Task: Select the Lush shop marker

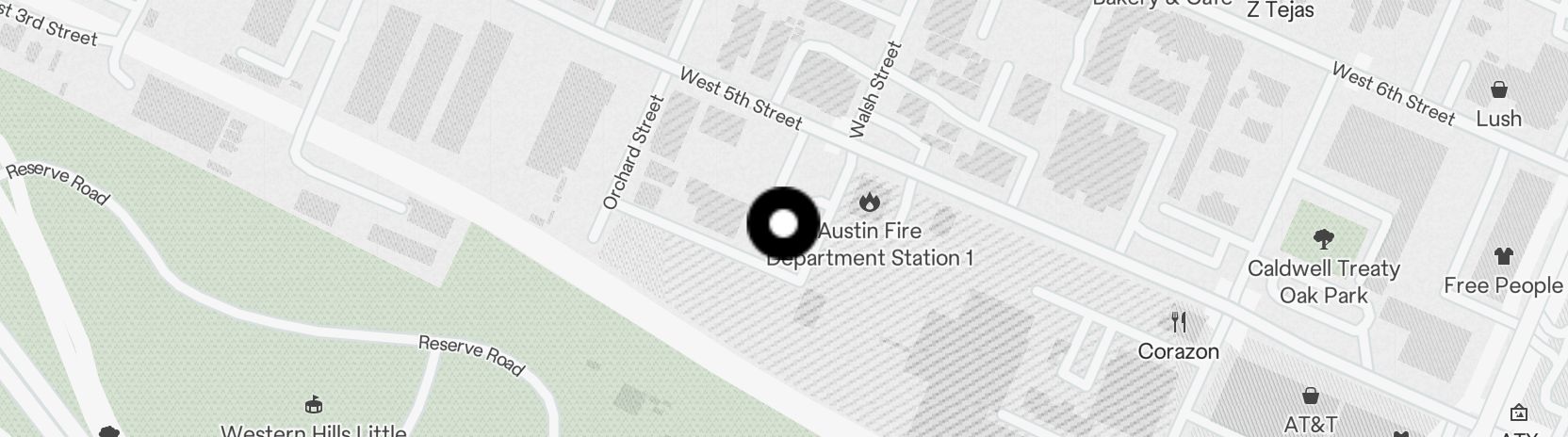Action: tap(1498, 91)
